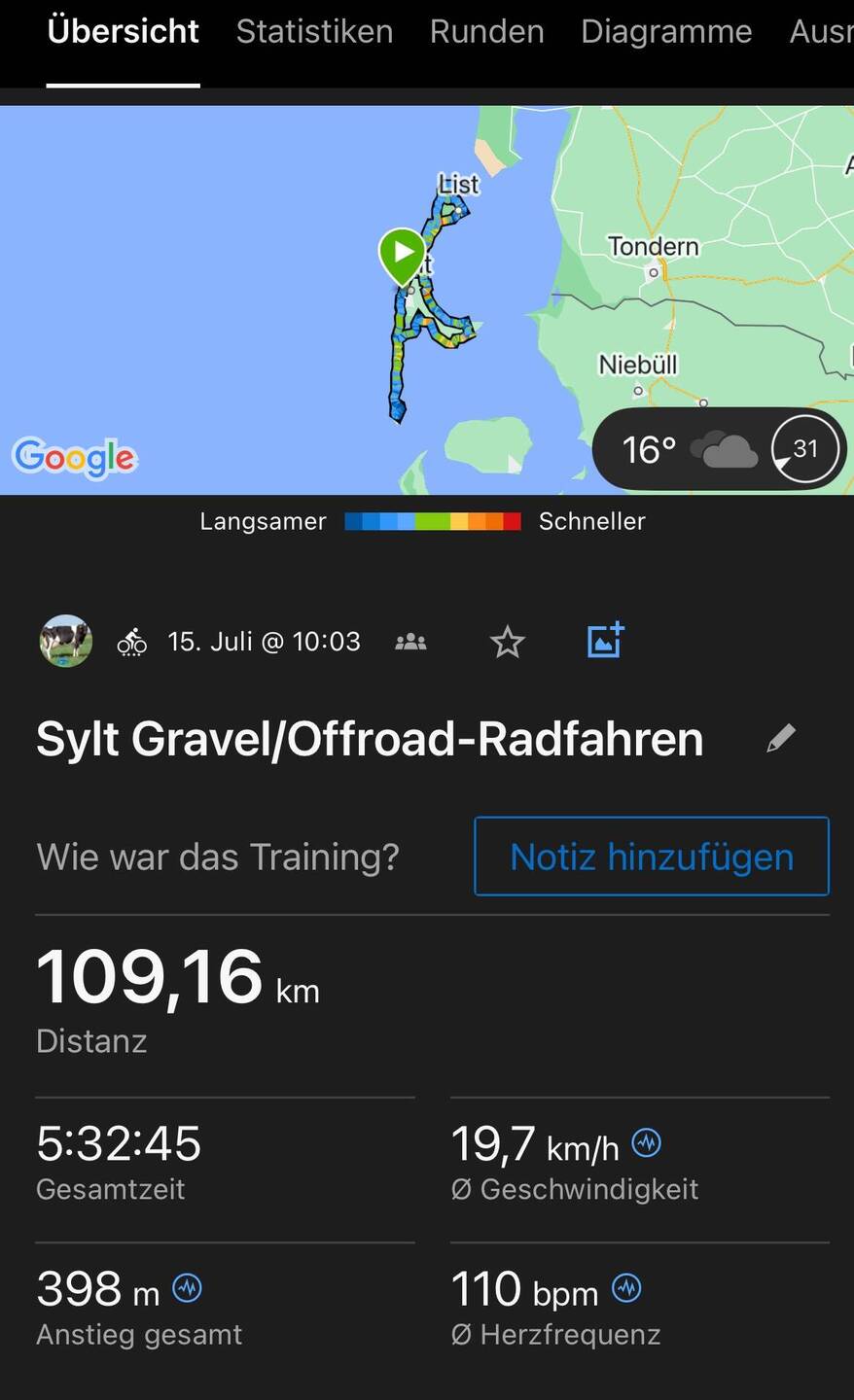Open info icon beside Anstieg gesamt
The width and height of the screenshot is (854, 1400).
pyautogui.click(x=187, y=1288)
